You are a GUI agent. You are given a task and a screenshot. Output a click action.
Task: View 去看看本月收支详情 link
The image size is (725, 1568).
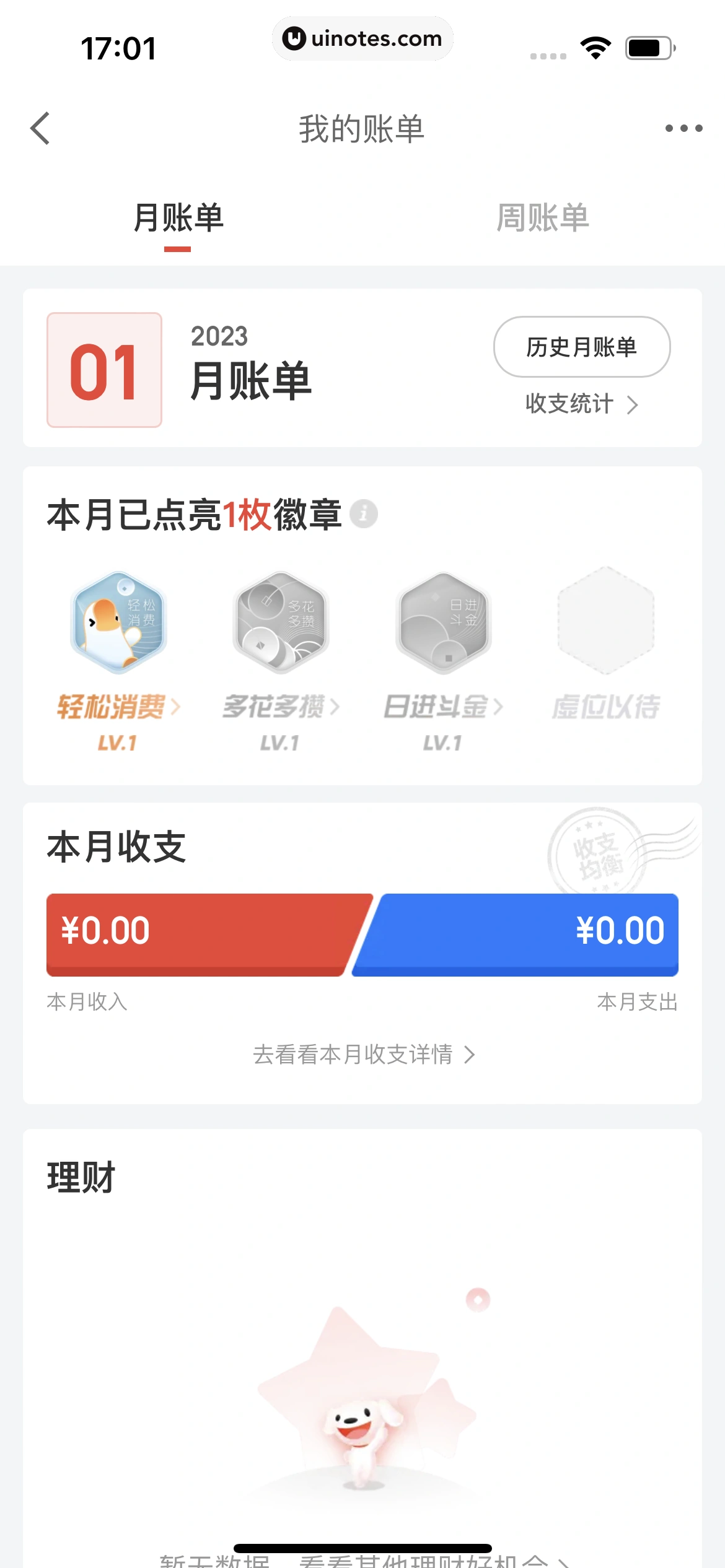tap(363, 1054)
